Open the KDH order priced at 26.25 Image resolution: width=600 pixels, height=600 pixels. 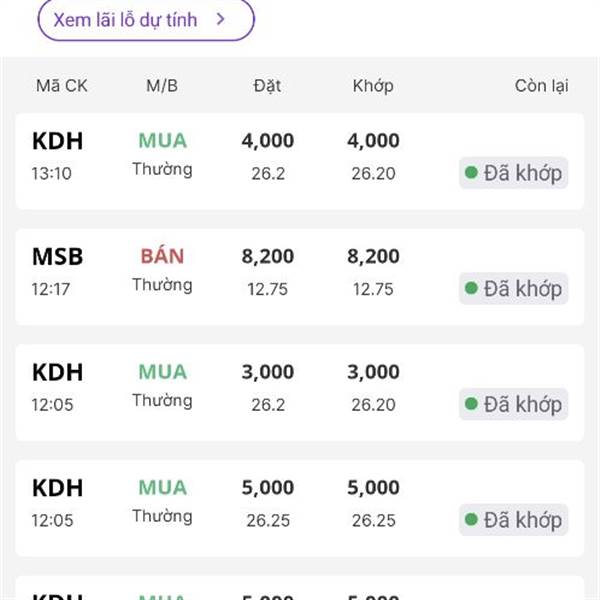(300, 507)
